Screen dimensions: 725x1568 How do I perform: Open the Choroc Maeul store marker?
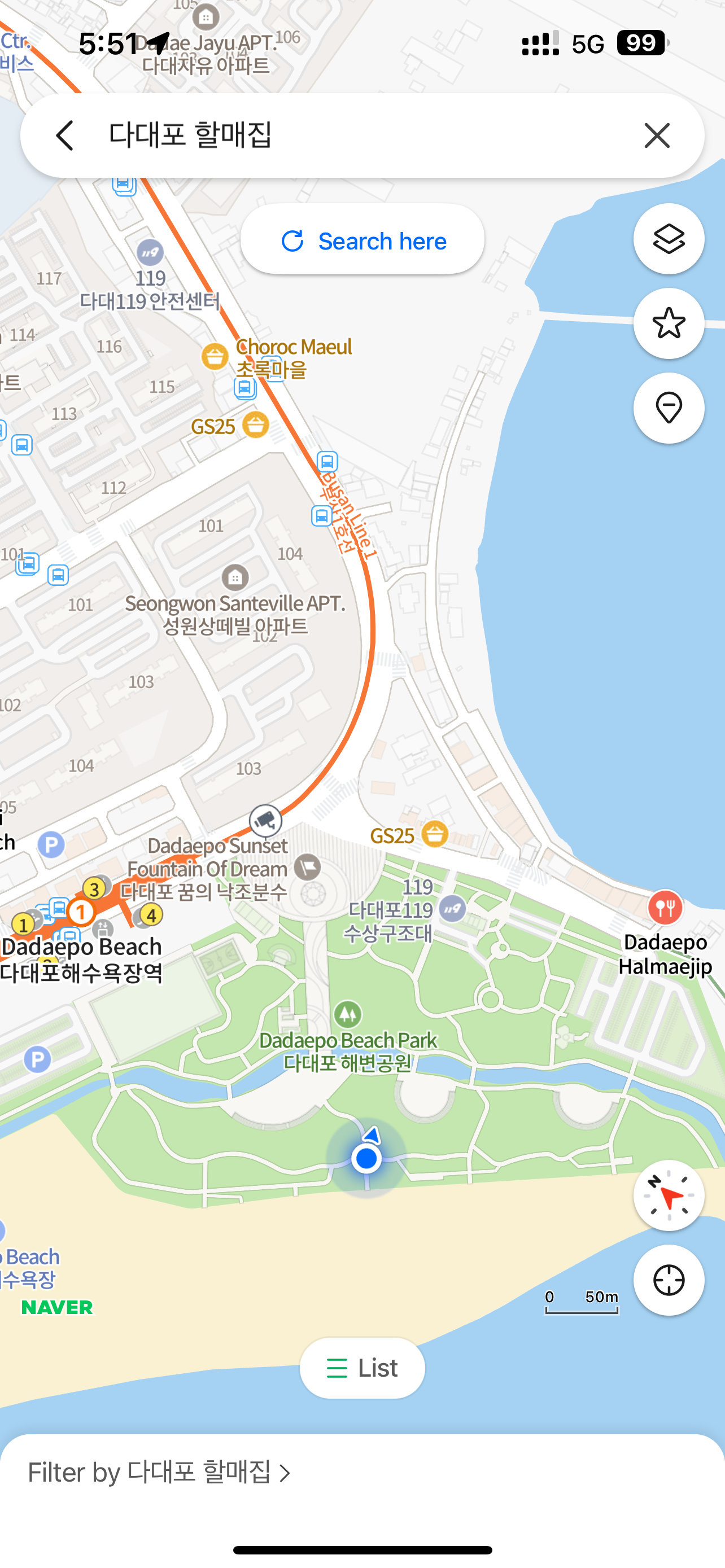click(x=215, y=357)
